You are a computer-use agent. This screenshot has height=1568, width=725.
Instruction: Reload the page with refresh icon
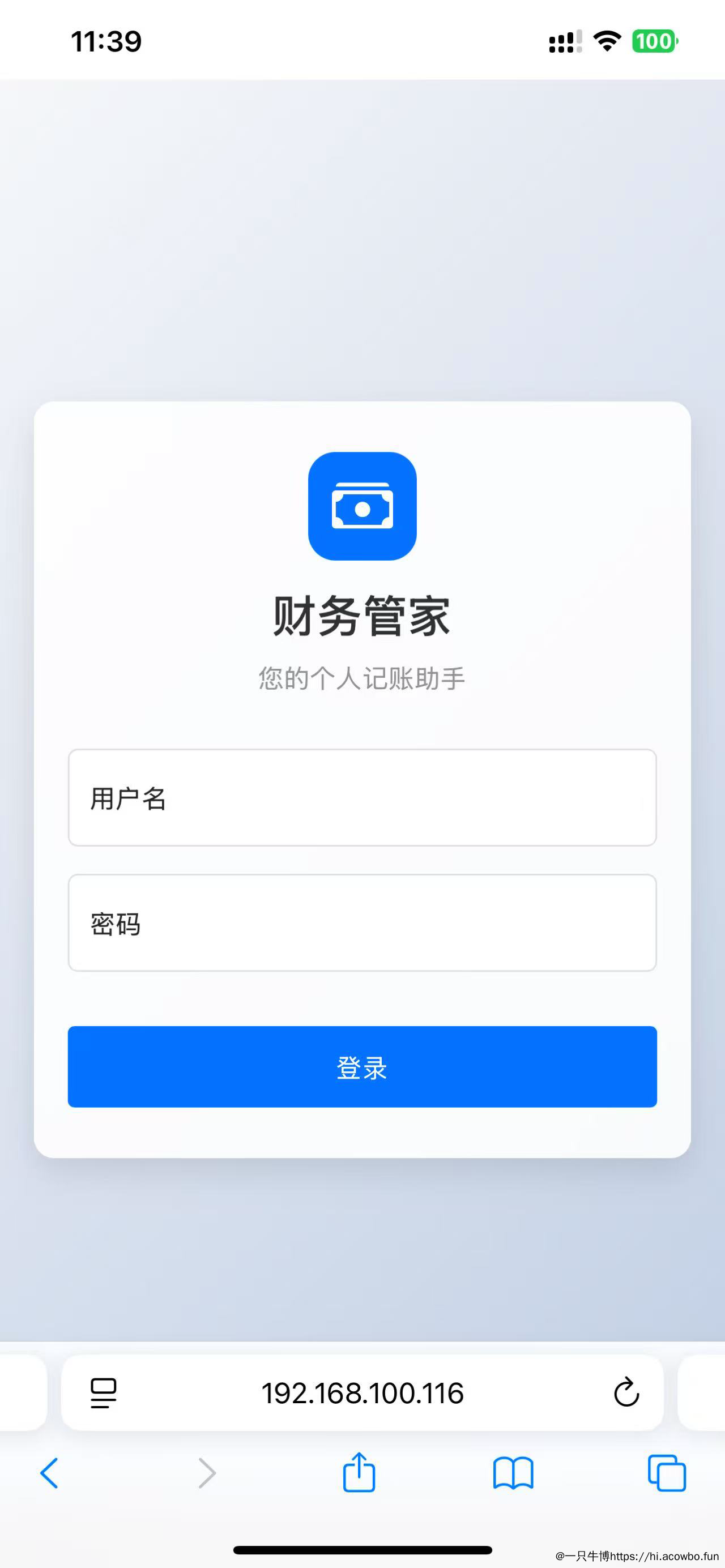click(626, 1392)
